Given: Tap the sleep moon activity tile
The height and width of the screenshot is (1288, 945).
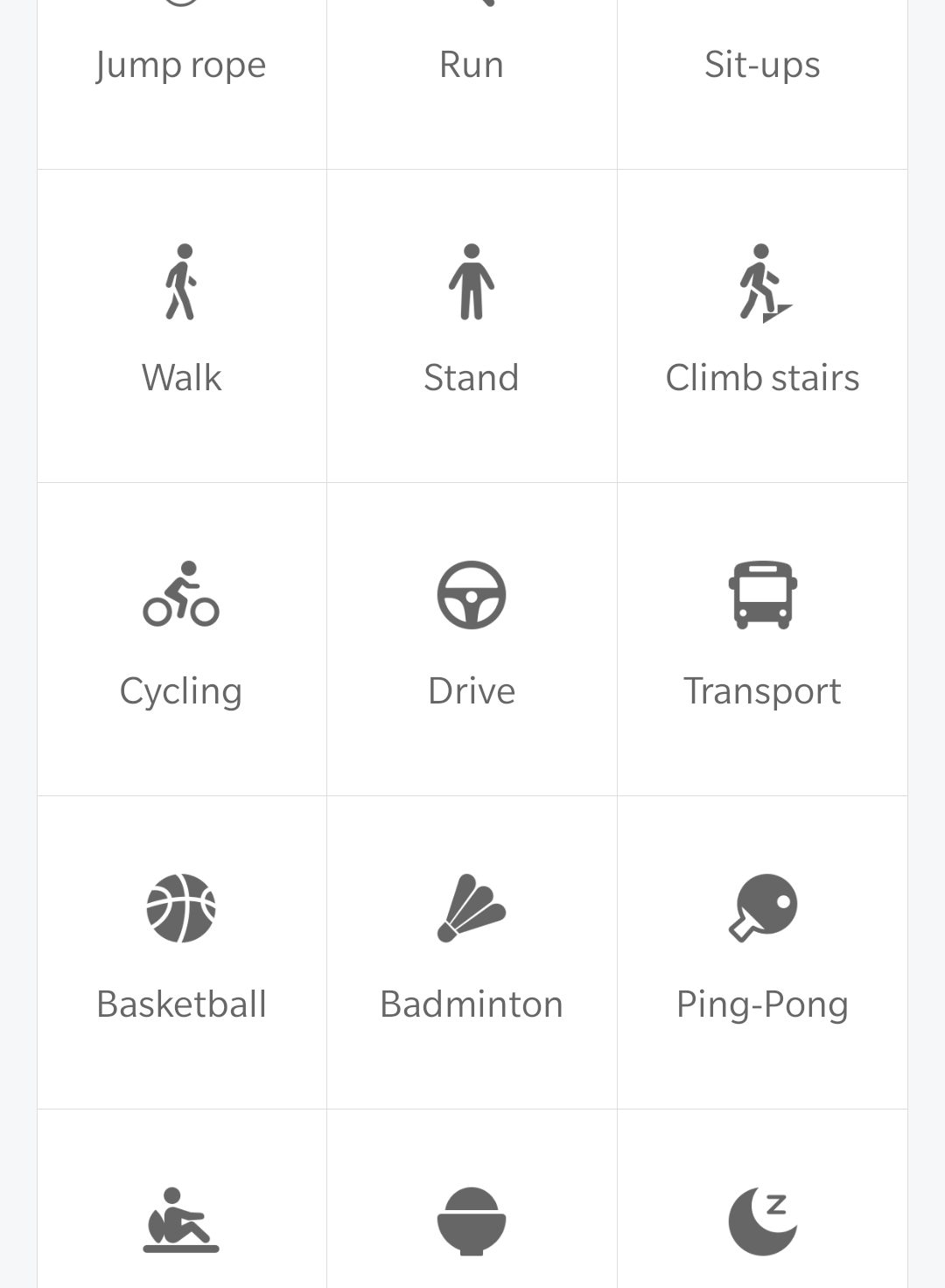Looking at the screenshot, I should coord(762,1220).
